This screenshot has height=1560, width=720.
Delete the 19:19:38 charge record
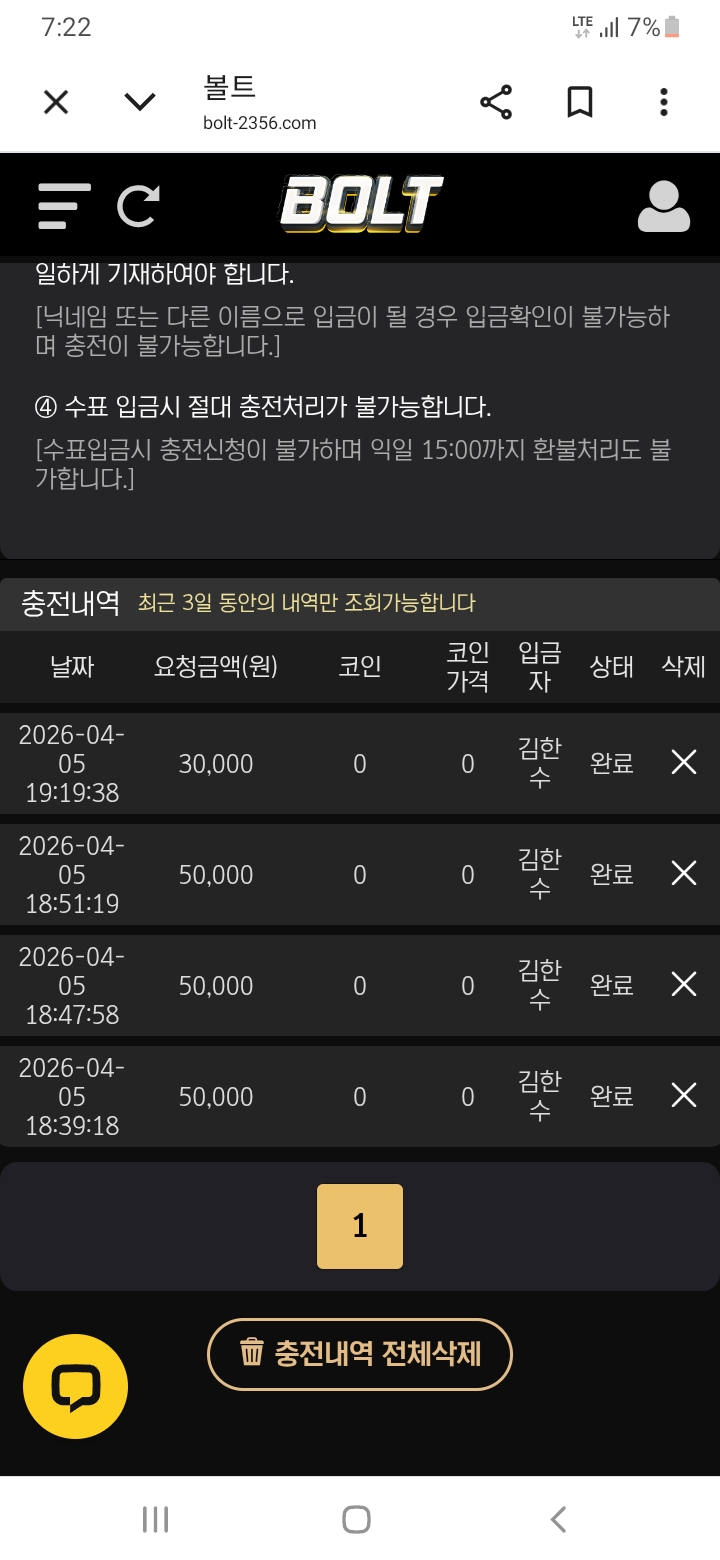[x=684, y=763]
